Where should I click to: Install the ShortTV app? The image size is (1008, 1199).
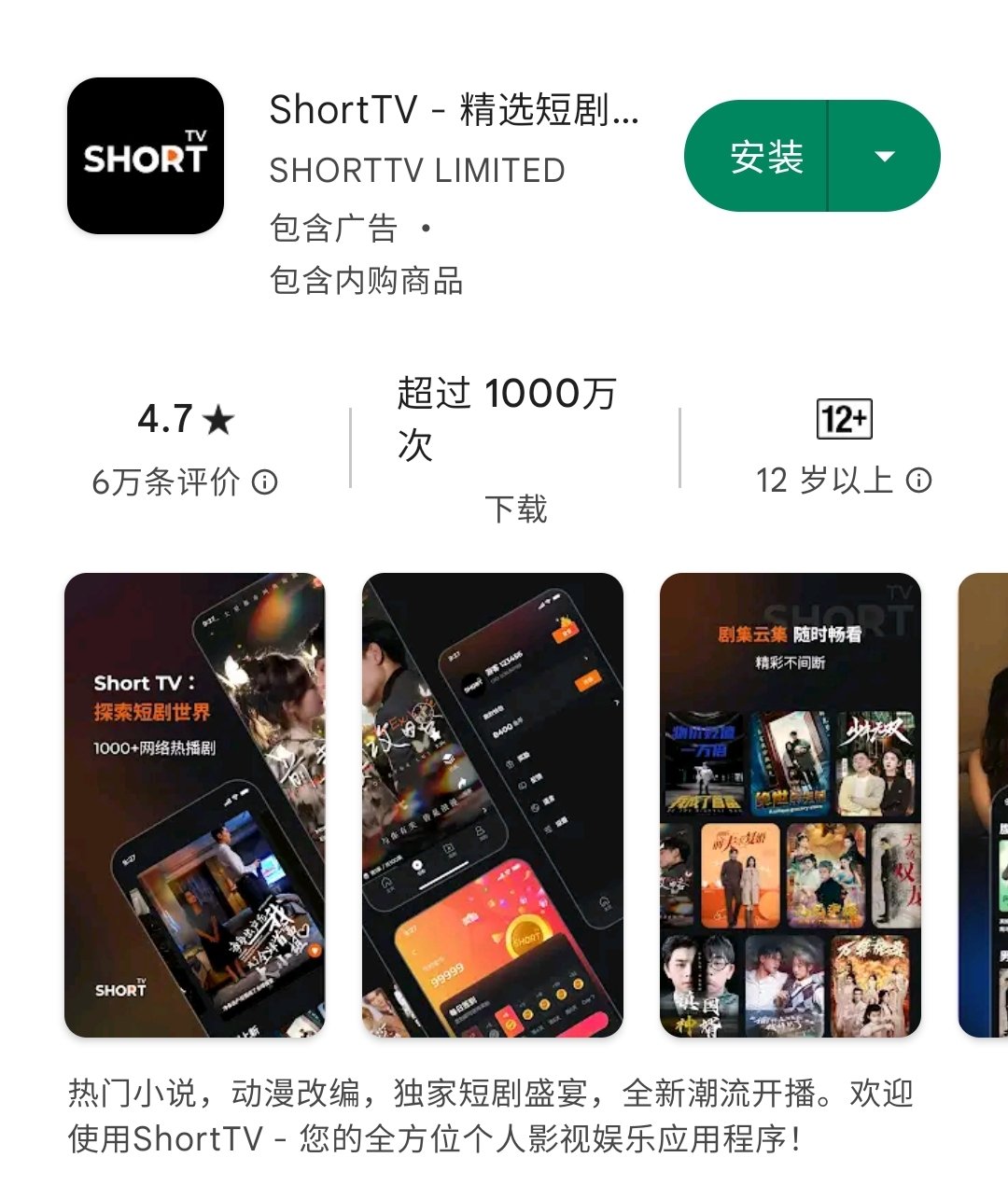(x=765, y=157)
